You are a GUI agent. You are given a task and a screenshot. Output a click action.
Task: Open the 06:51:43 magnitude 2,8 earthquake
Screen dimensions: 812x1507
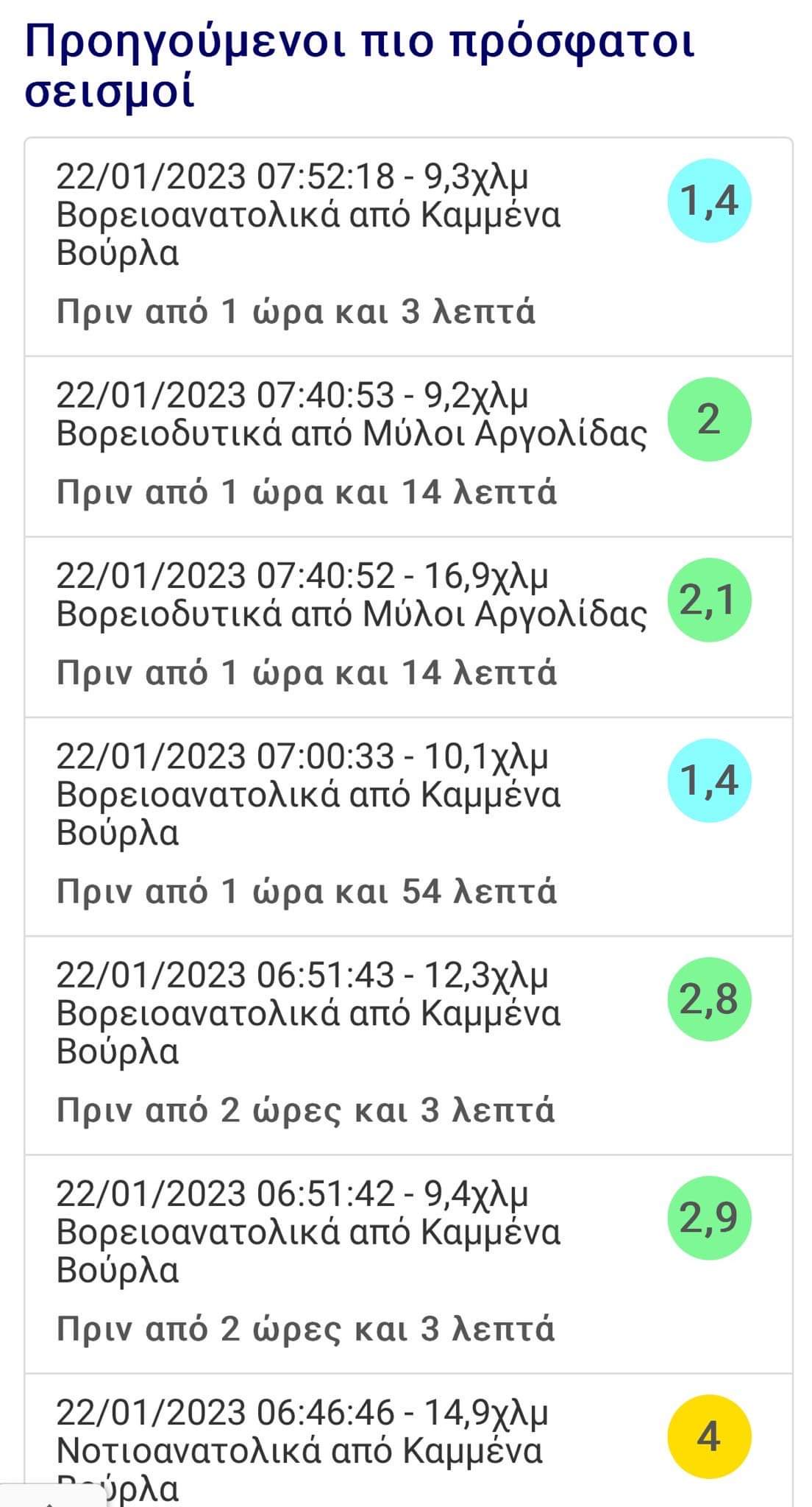408,1046
